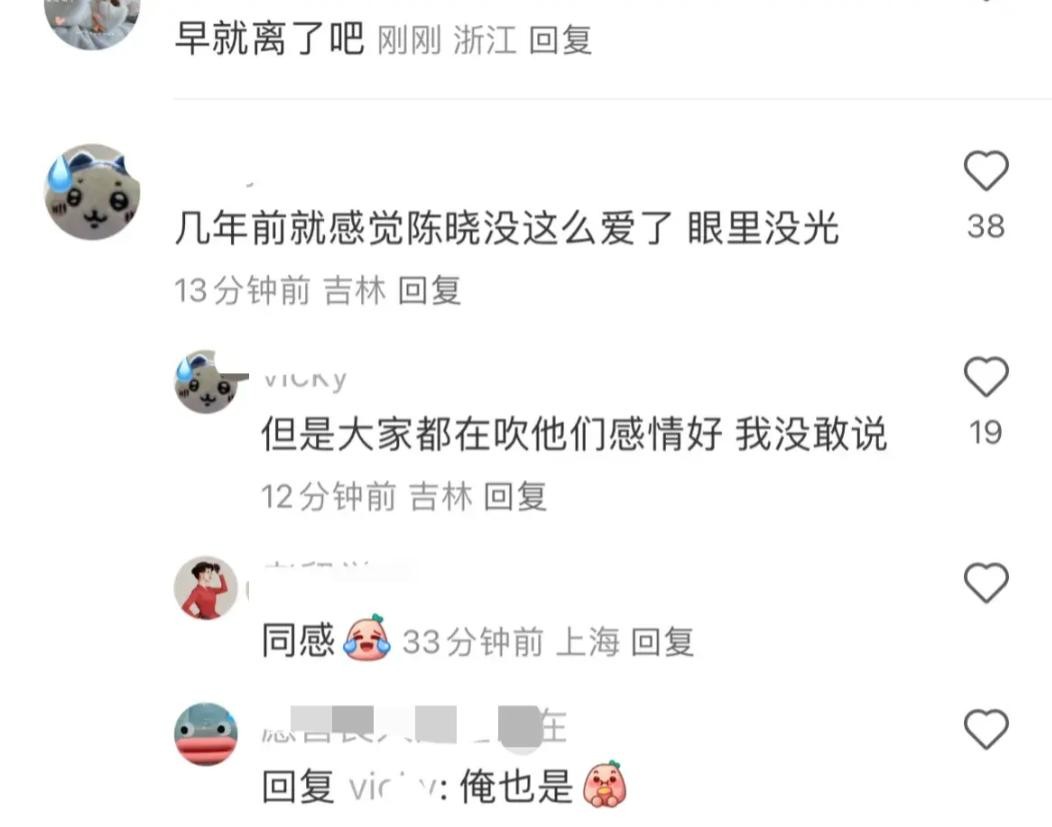Open avatar of the 俺也是 commenter
Screen dimensions: 1052x827
coord(206,735)
